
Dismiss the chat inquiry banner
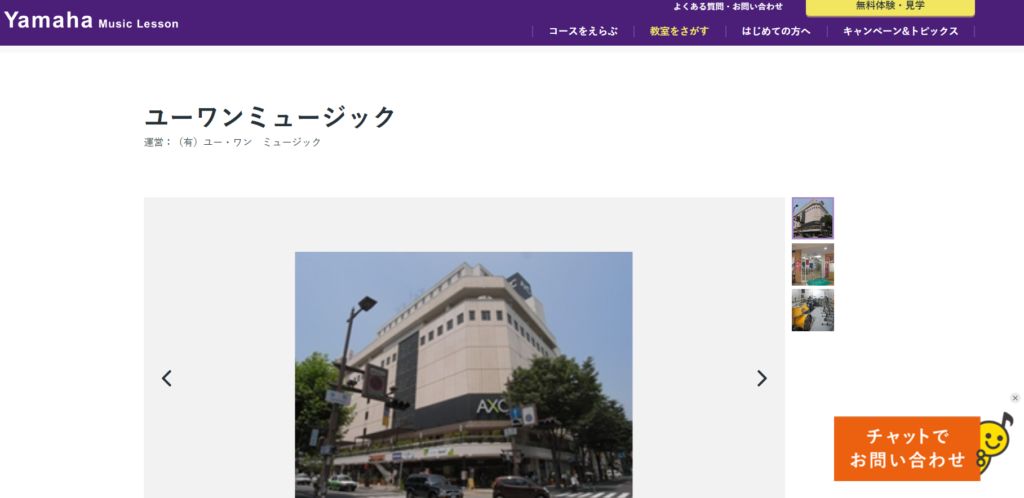(1015, 398)
